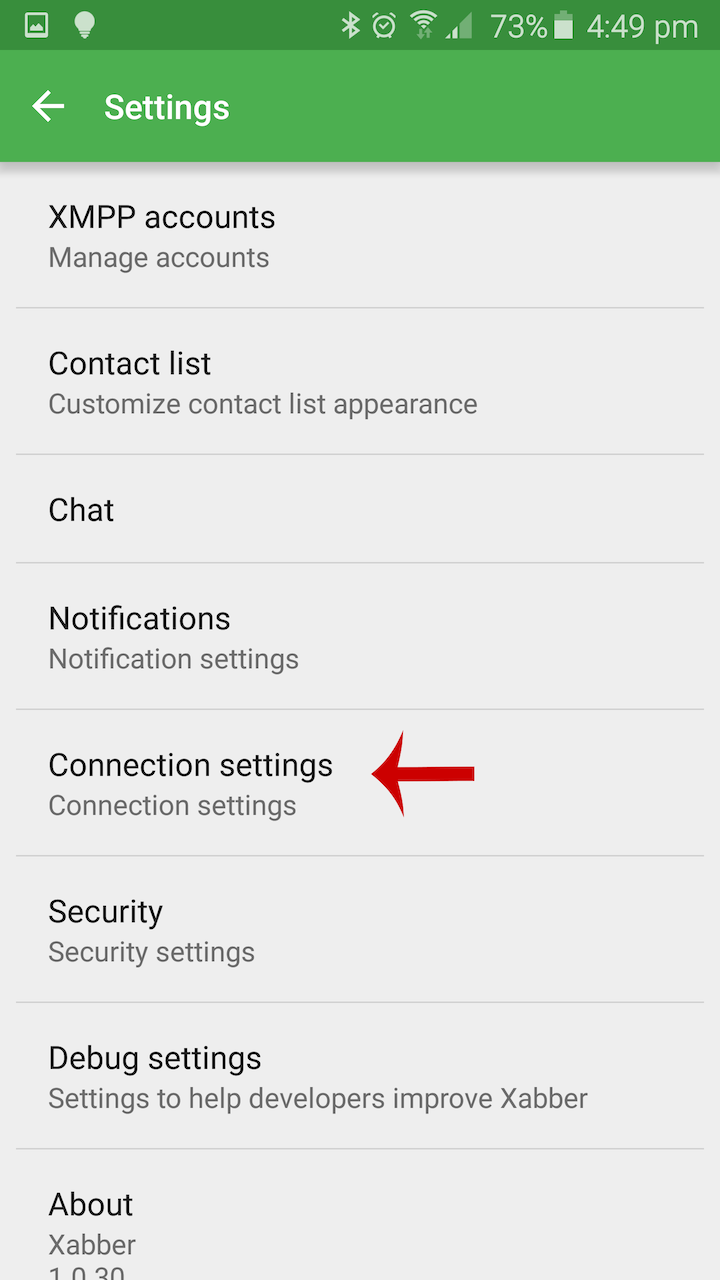Screen dimensions: 720x1280
Task: Go back using the toolbar arrow
Action: [x=48, y=107]
